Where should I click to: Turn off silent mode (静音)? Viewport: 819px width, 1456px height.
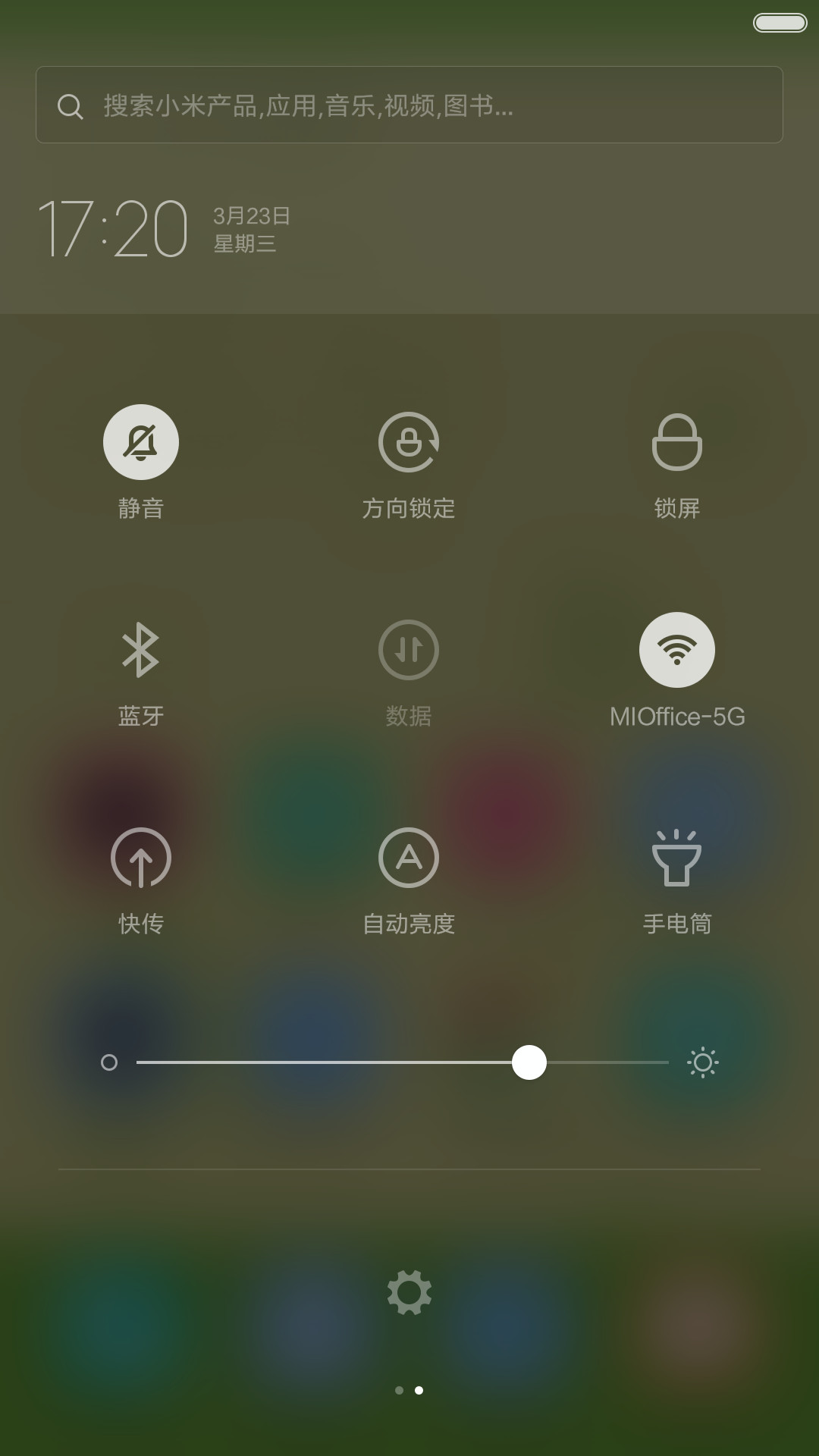(x=141, y=442)
